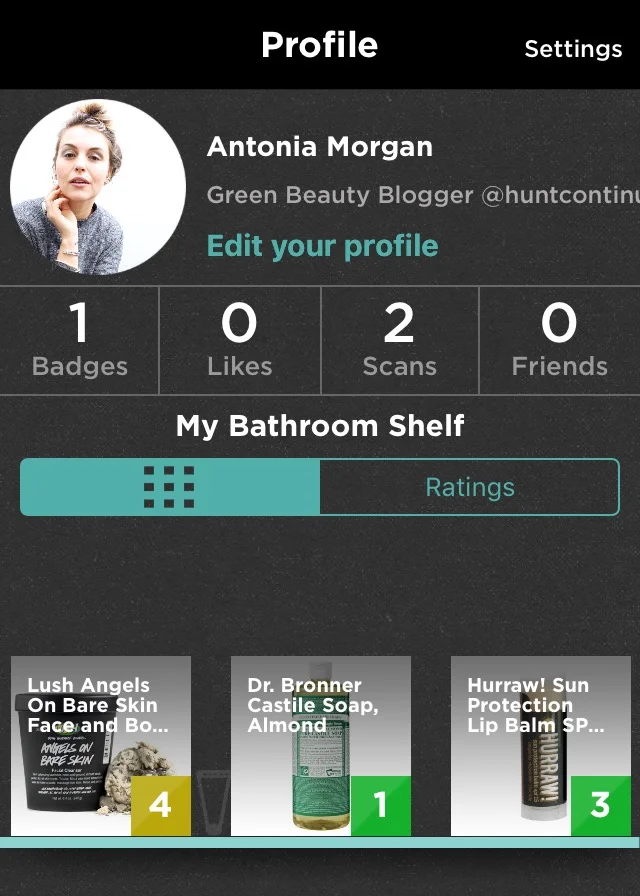Screen dimensions: 640x896
Task: View the Badges count
Action: 80,341
